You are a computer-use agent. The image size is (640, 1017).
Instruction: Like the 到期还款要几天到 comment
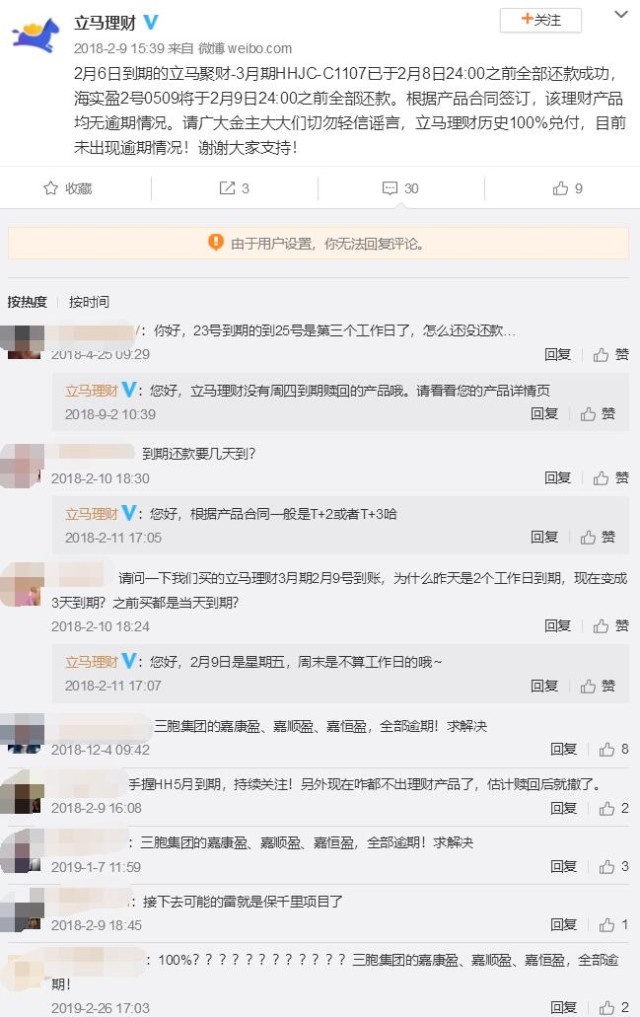coord(610,478)
